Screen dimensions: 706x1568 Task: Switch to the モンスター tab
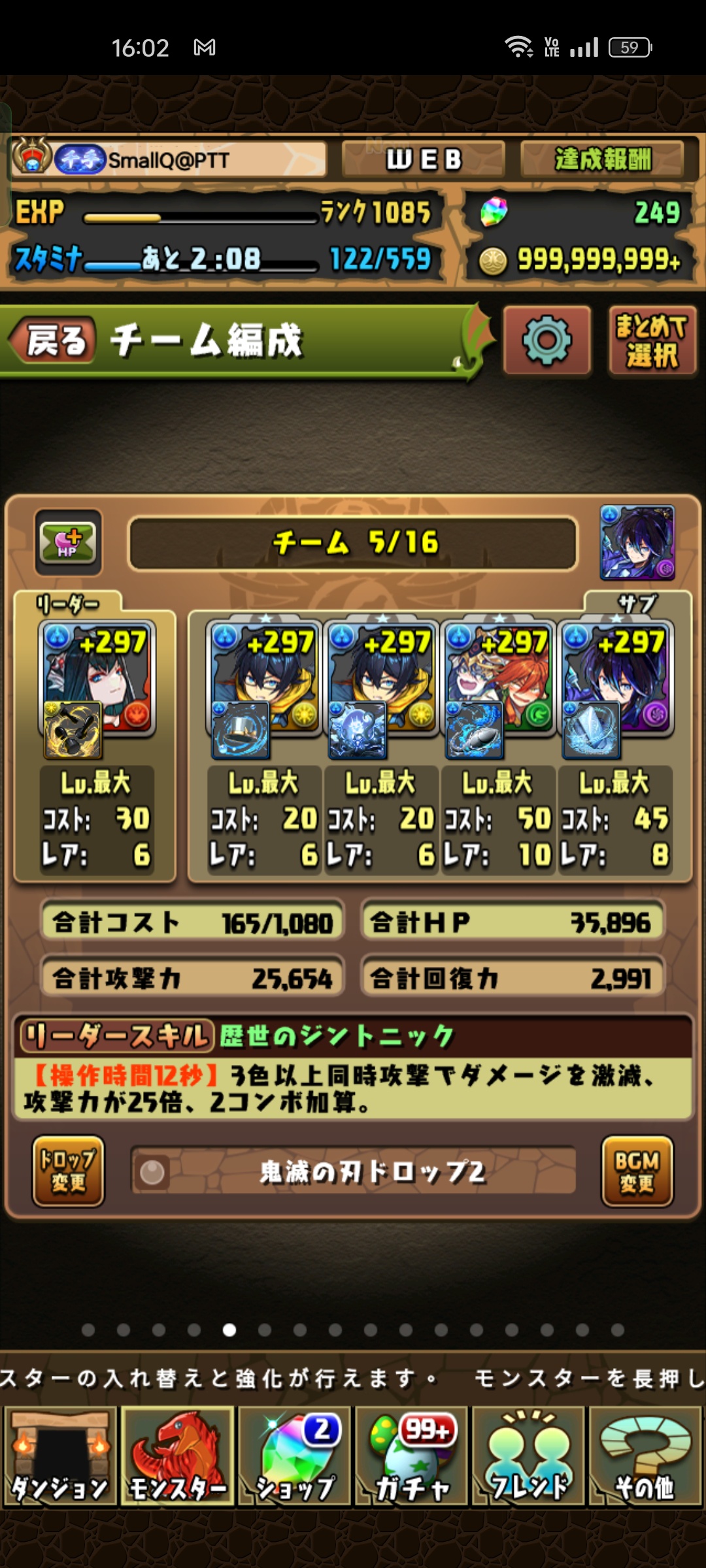(177, 1457)
